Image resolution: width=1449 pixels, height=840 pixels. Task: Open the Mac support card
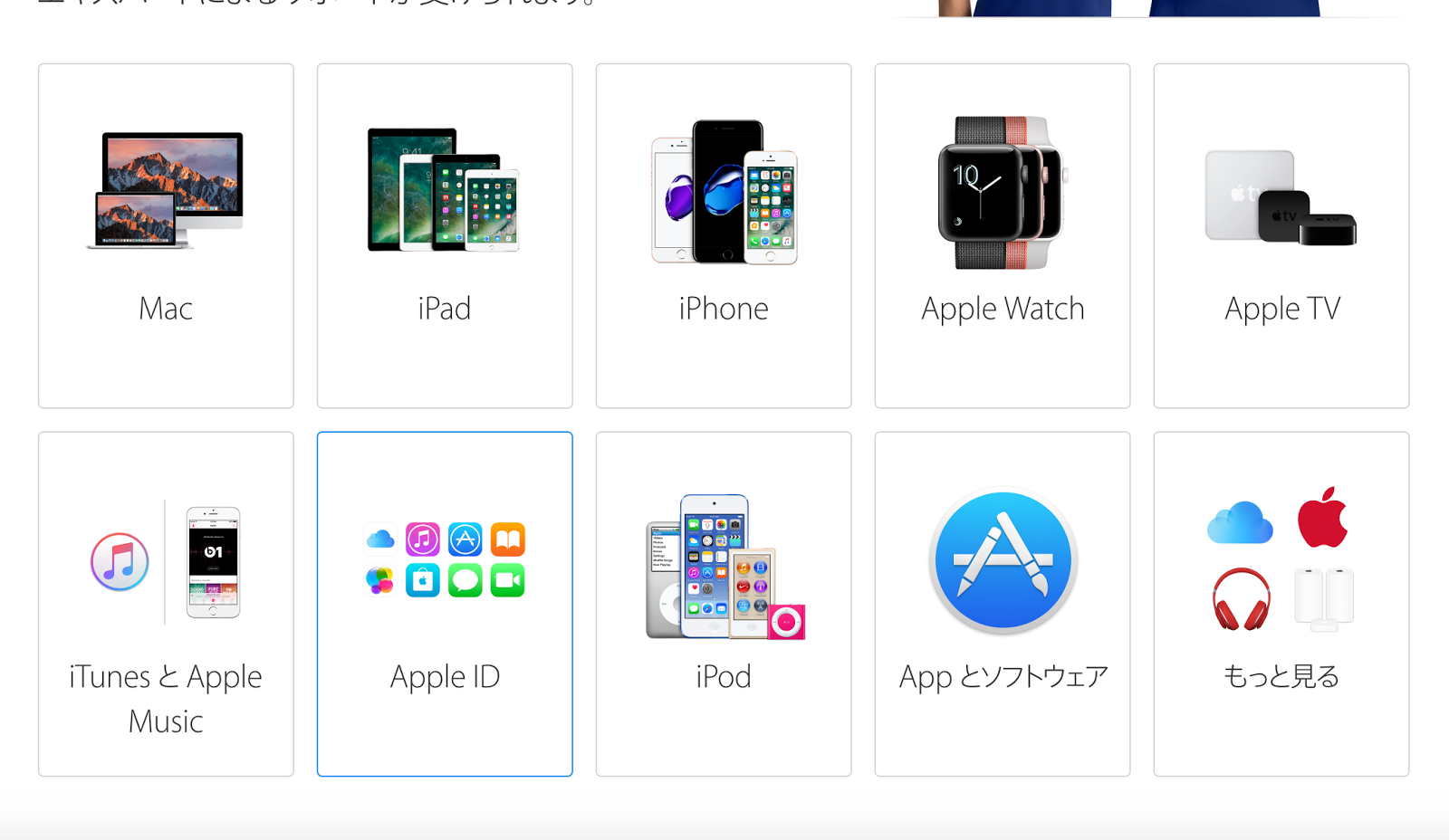pos(166,235)
